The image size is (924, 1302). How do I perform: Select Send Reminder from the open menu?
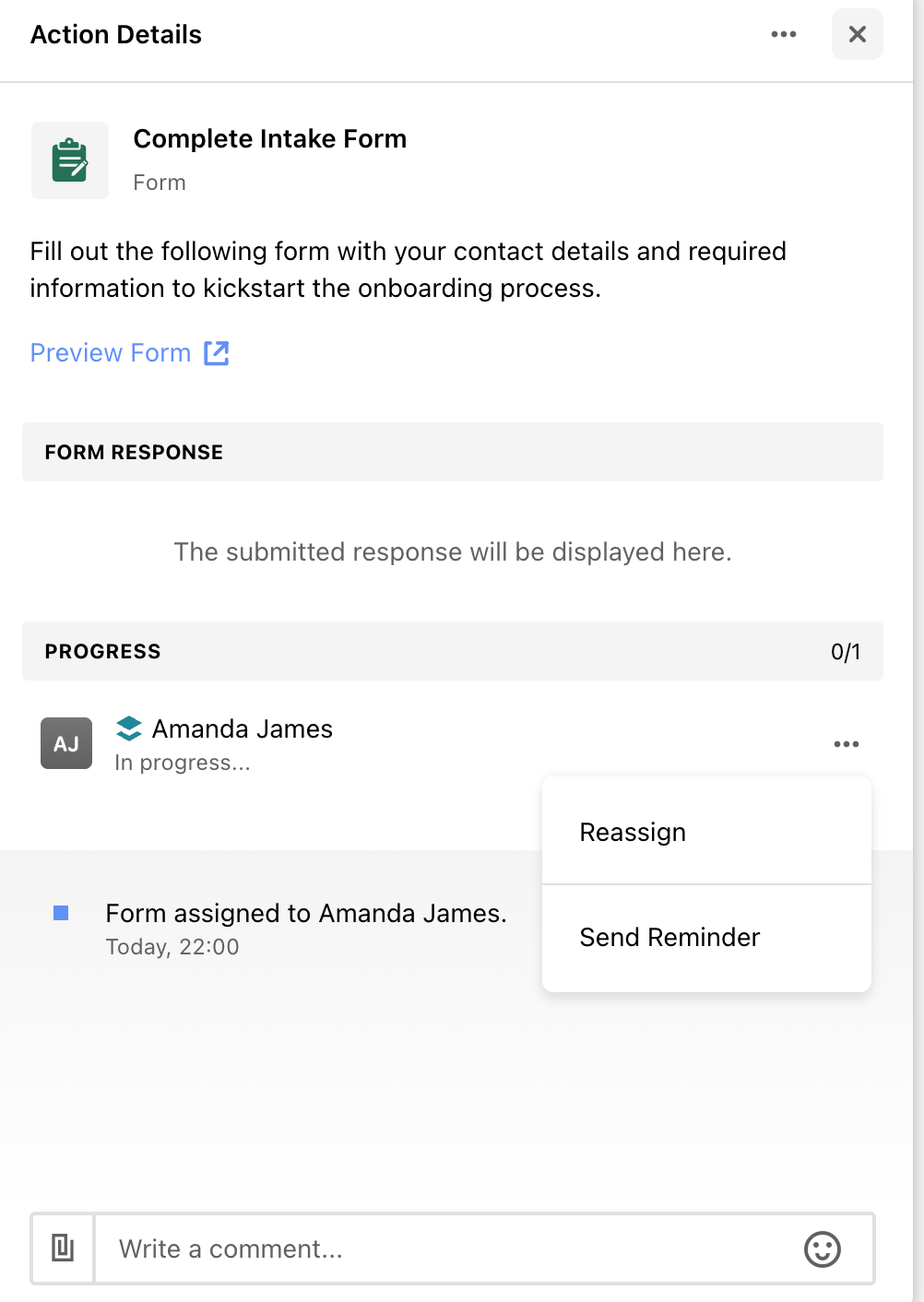tap(669, 937)
